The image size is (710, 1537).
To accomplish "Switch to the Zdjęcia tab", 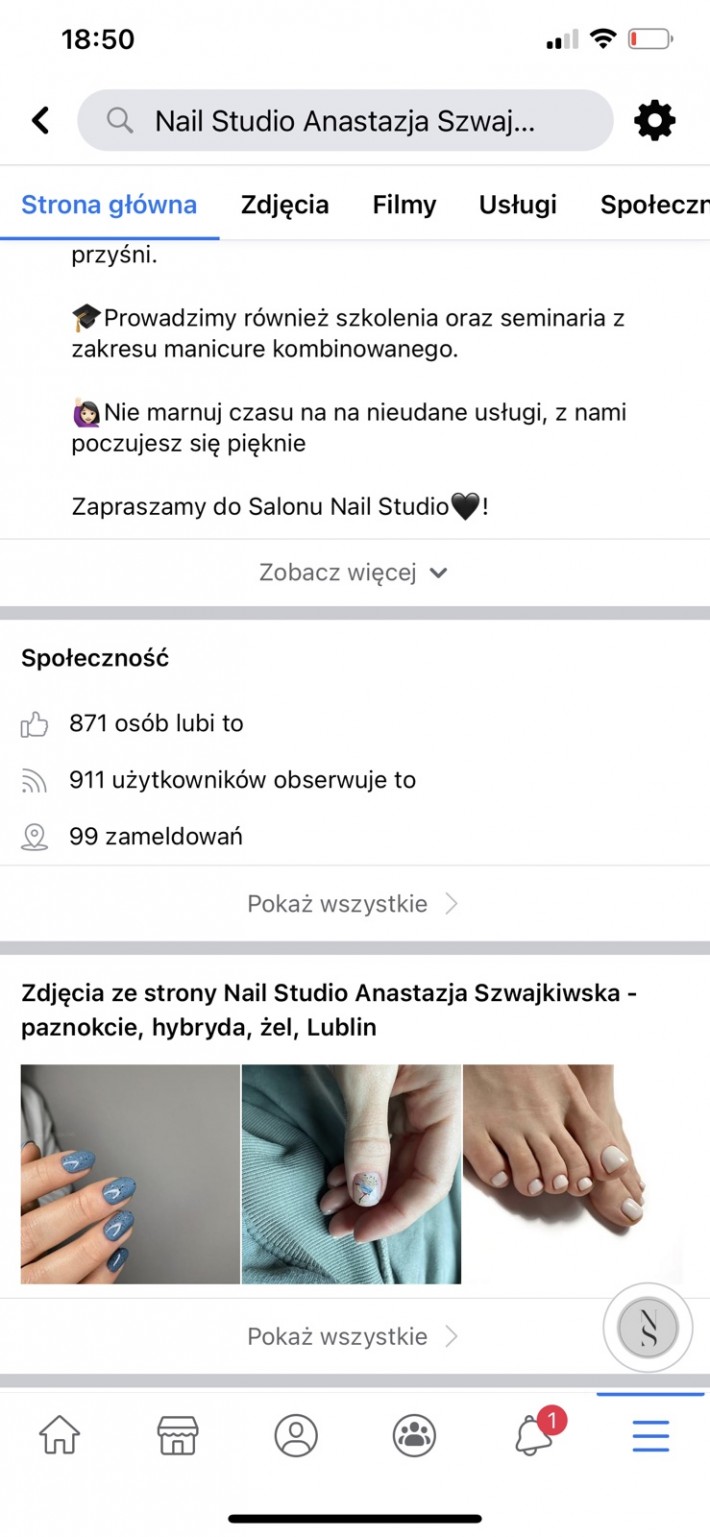I will click(x=285, y=205).
